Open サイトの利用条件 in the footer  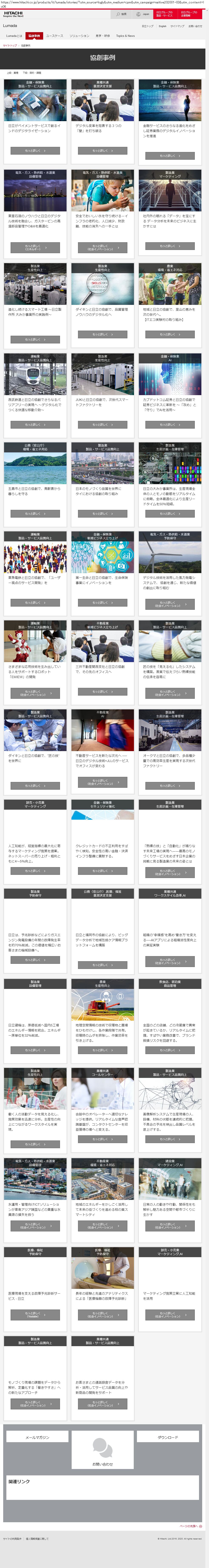click(12, 1551)
